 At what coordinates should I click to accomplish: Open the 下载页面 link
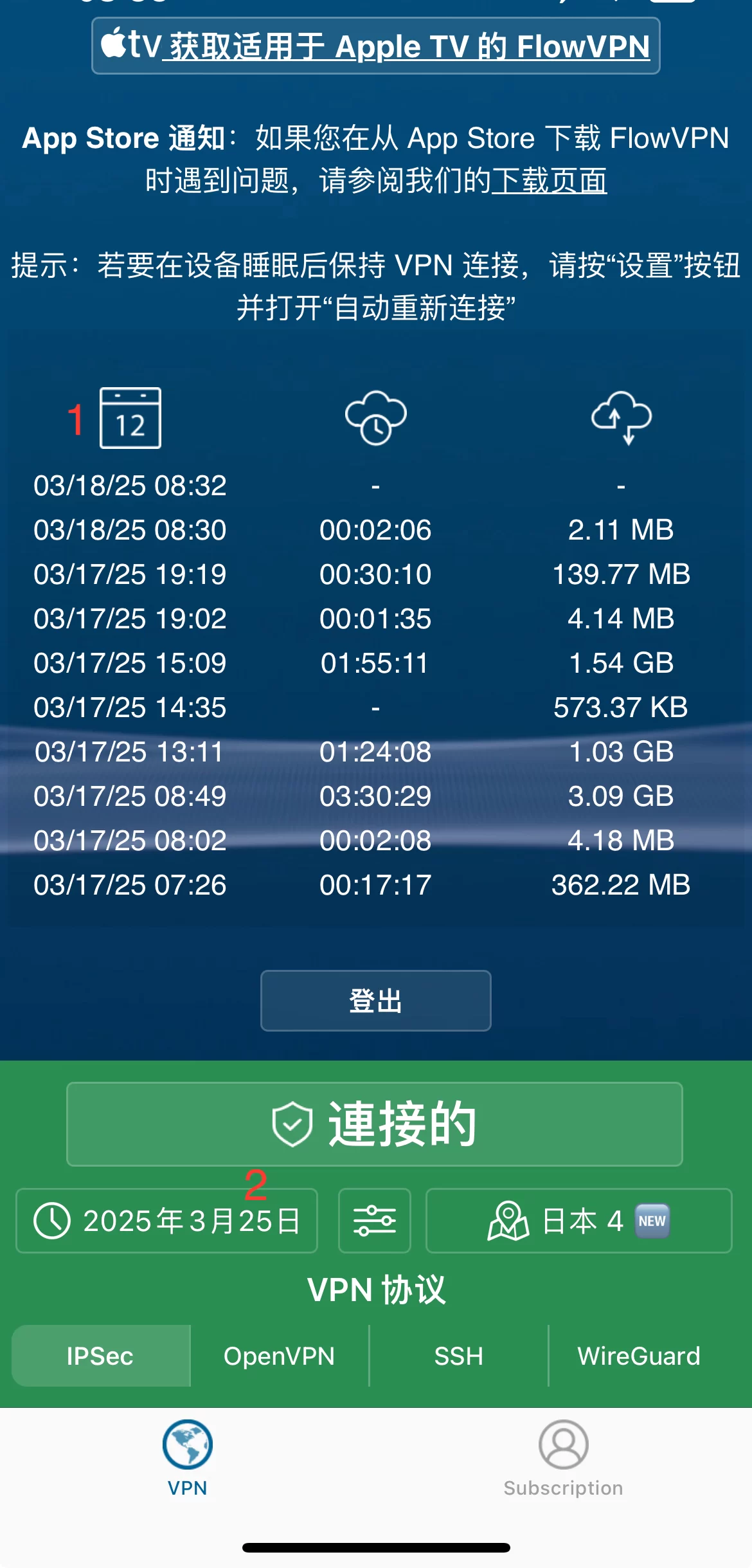coord(549,180)
